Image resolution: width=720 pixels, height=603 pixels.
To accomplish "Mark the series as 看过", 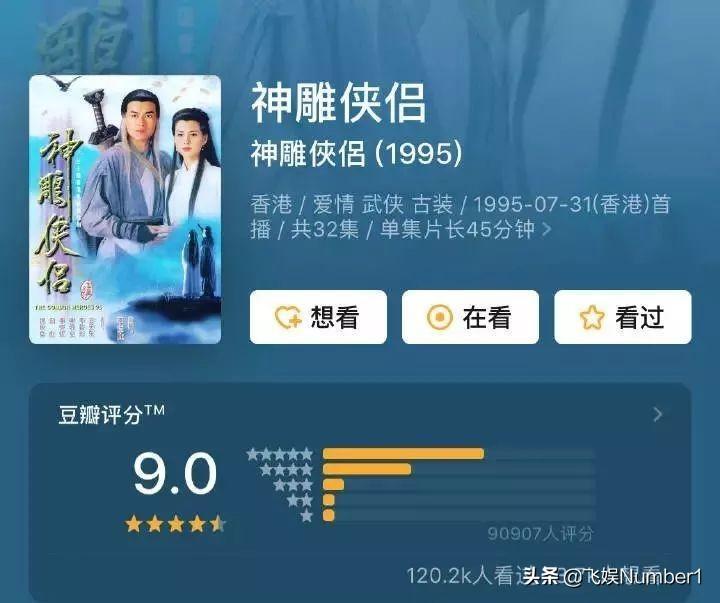I will click(622, 317).
